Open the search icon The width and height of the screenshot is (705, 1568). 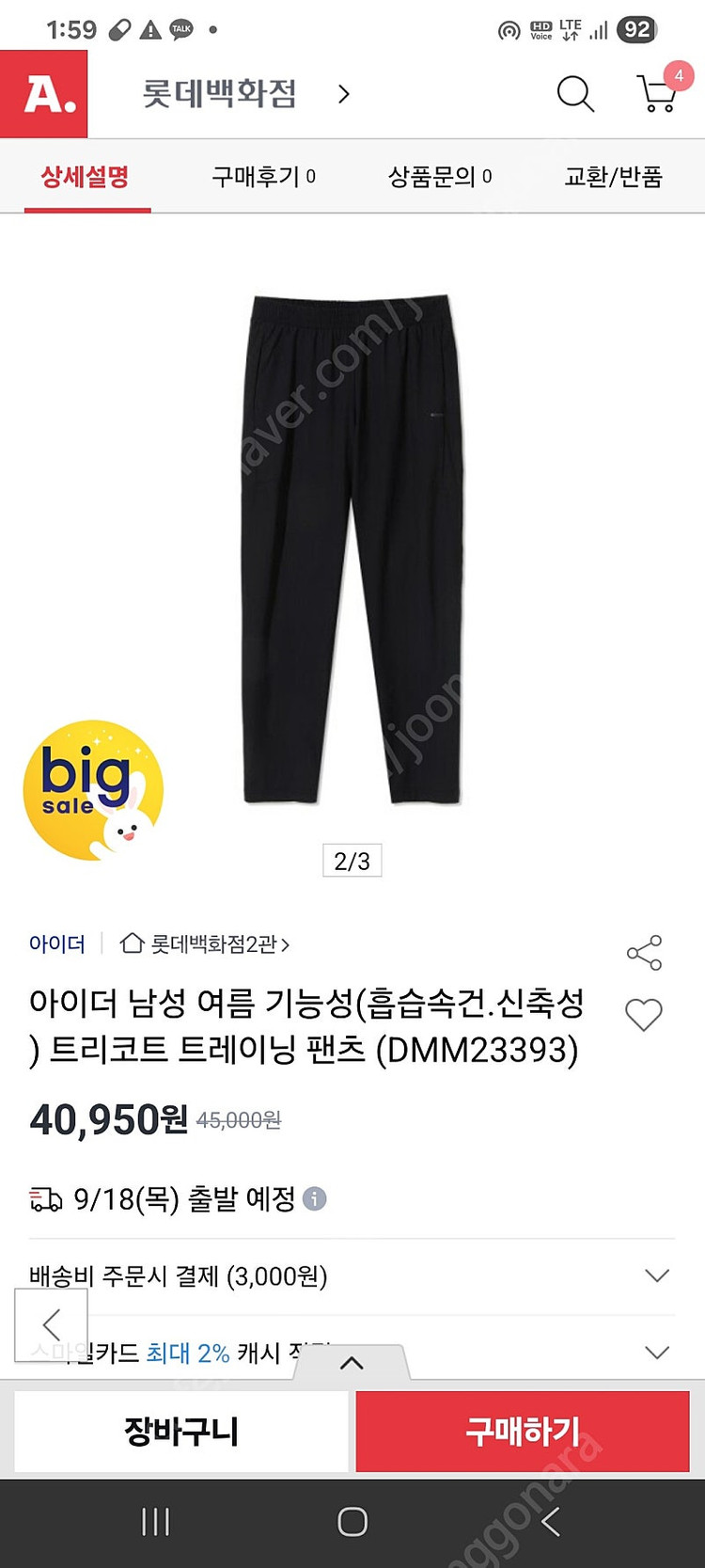coord(573,94)
